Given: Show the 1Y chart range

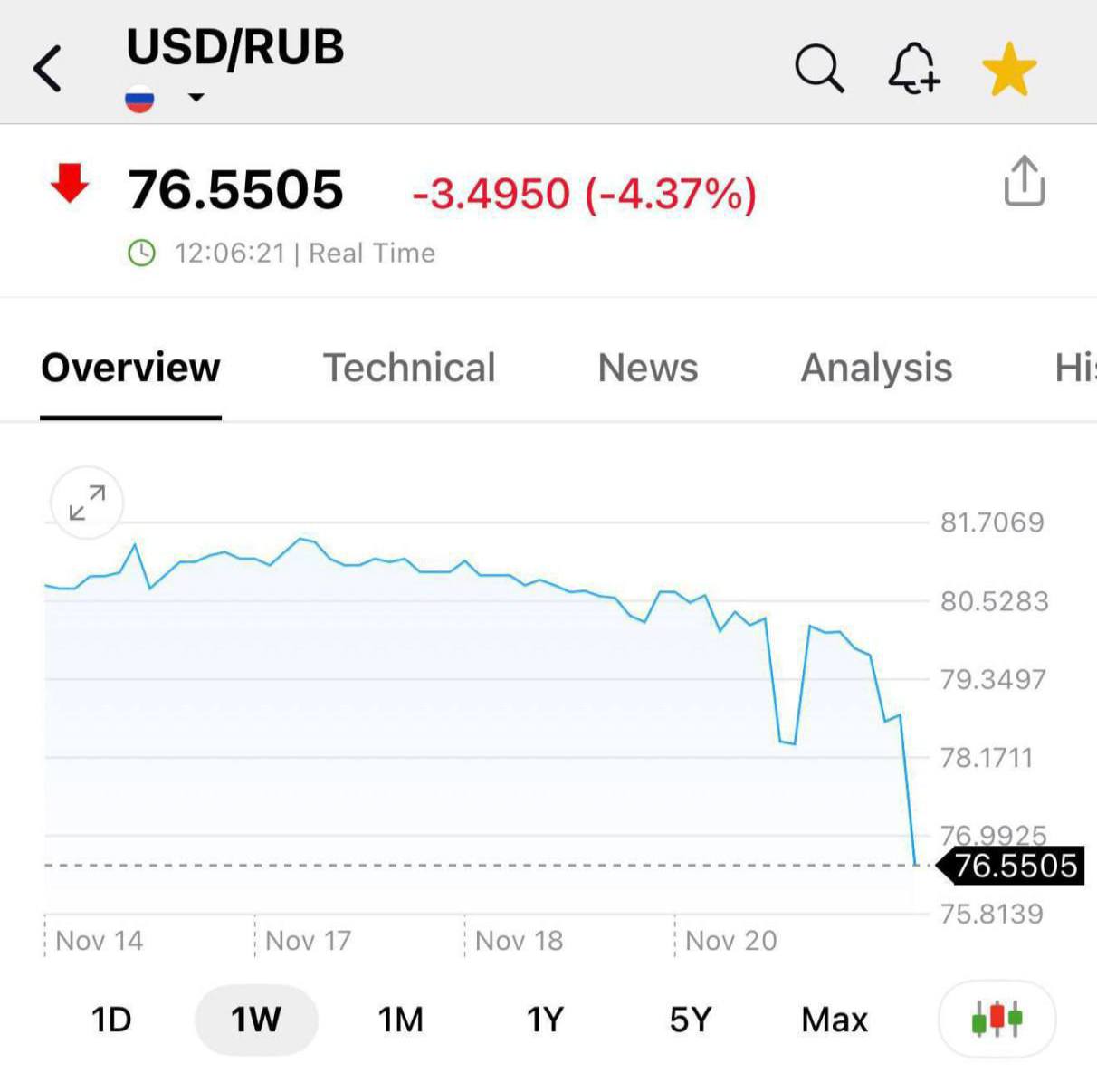Looking at the screenshot, I should point(545,1020).
